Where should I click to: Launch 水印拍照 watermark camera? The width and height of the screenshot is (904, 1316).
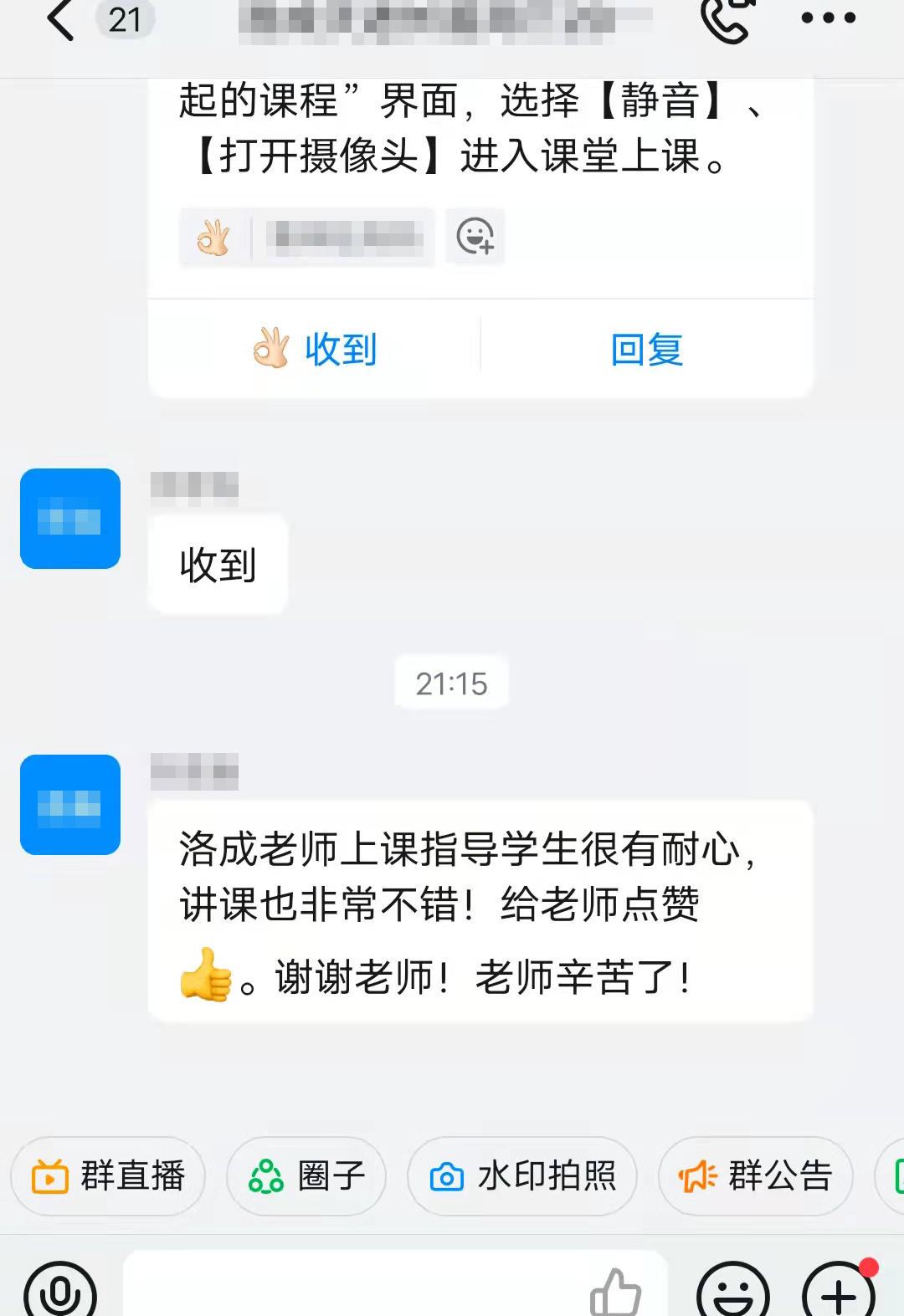point(522,1176)
